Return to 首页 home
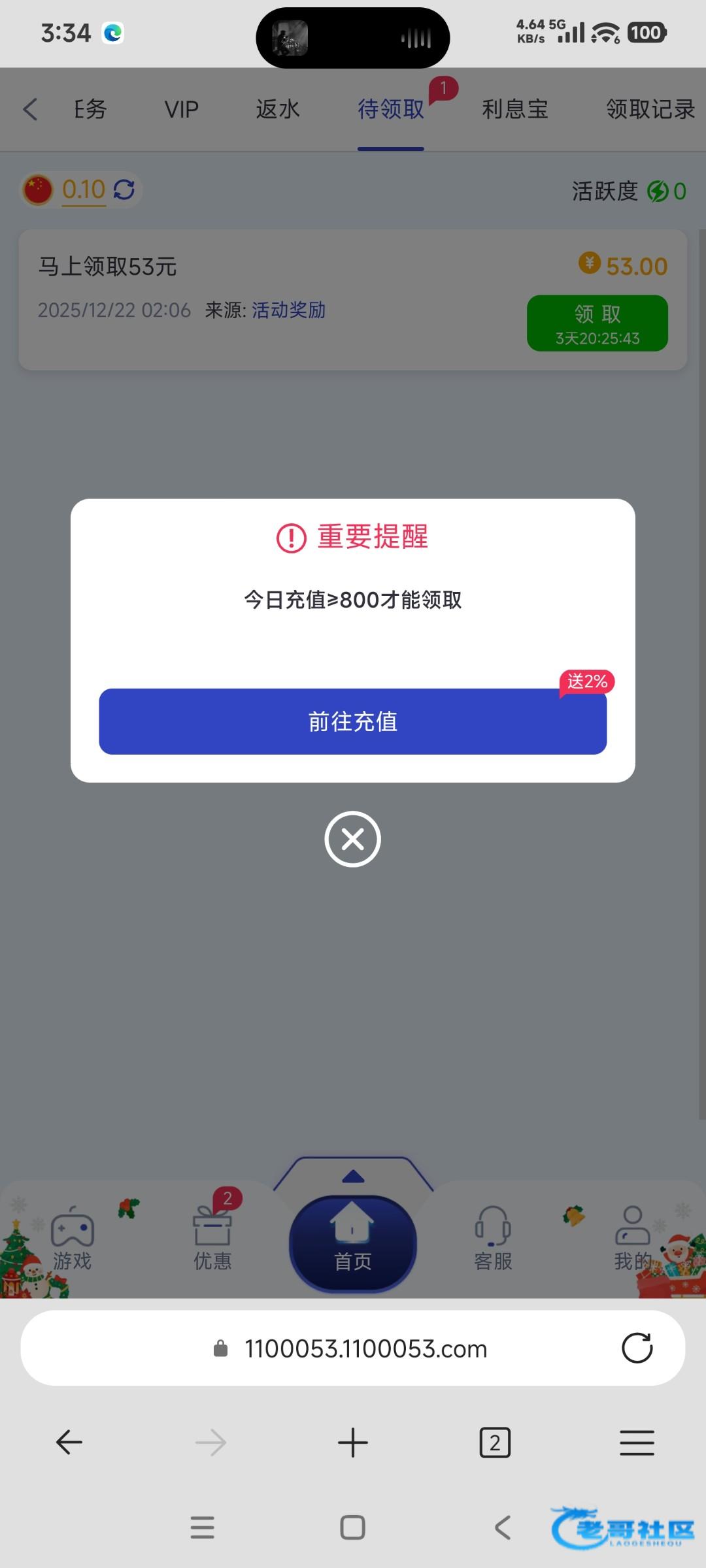 (352, 1243)
